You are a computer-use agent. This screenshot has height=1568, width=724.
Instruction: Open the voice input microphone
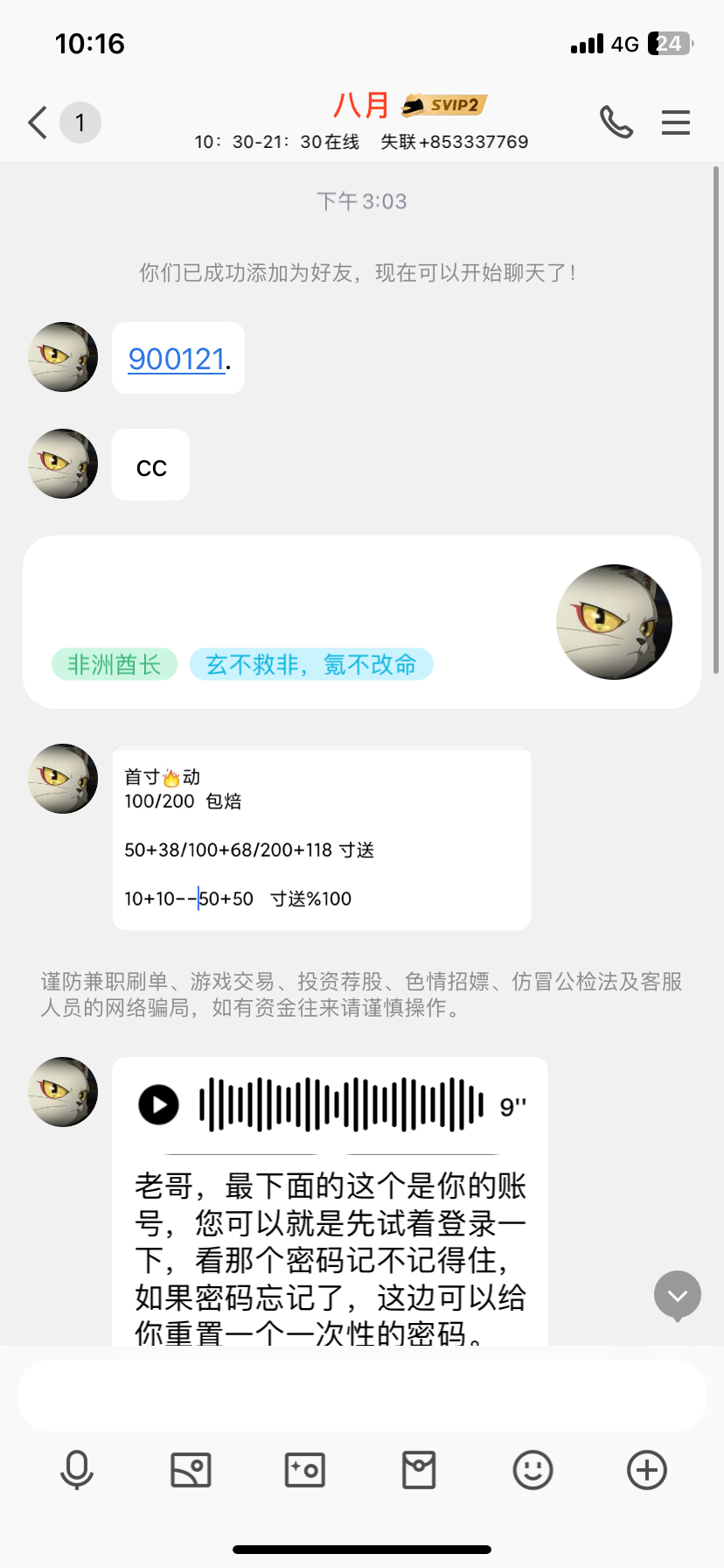click(x=77, y=1470)
